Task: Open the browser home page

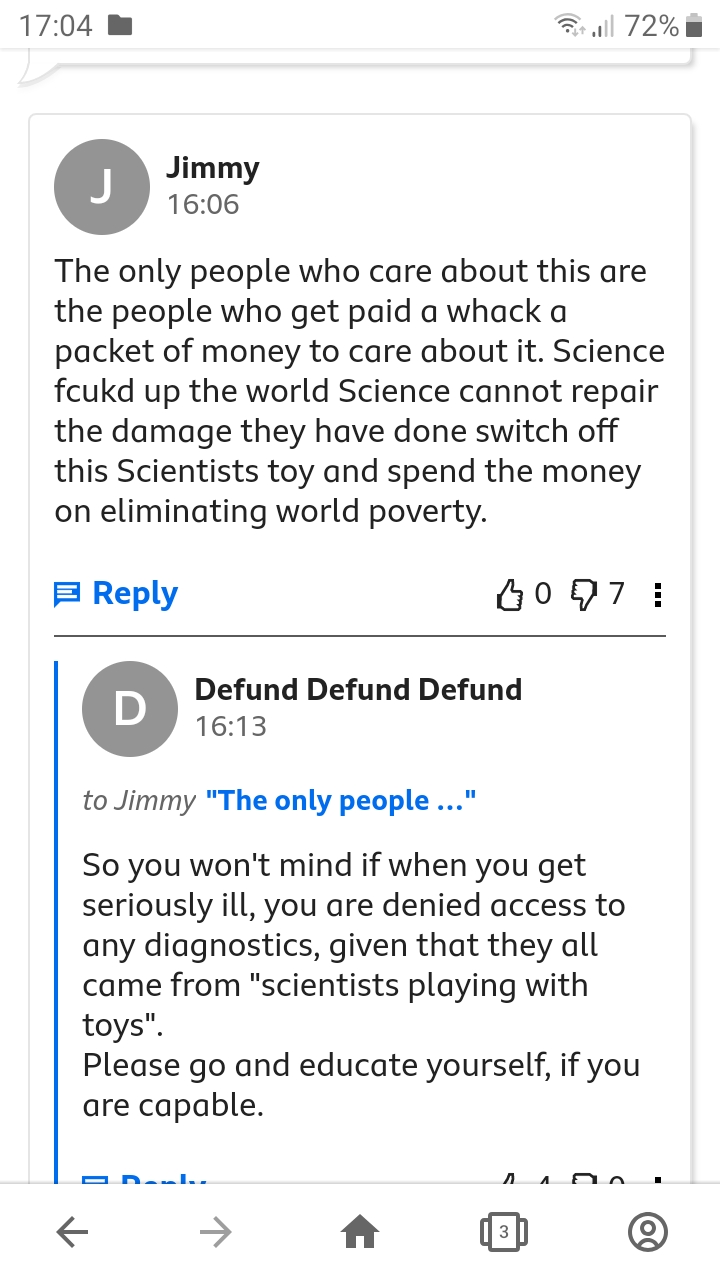Action: tap(360, 1232)
